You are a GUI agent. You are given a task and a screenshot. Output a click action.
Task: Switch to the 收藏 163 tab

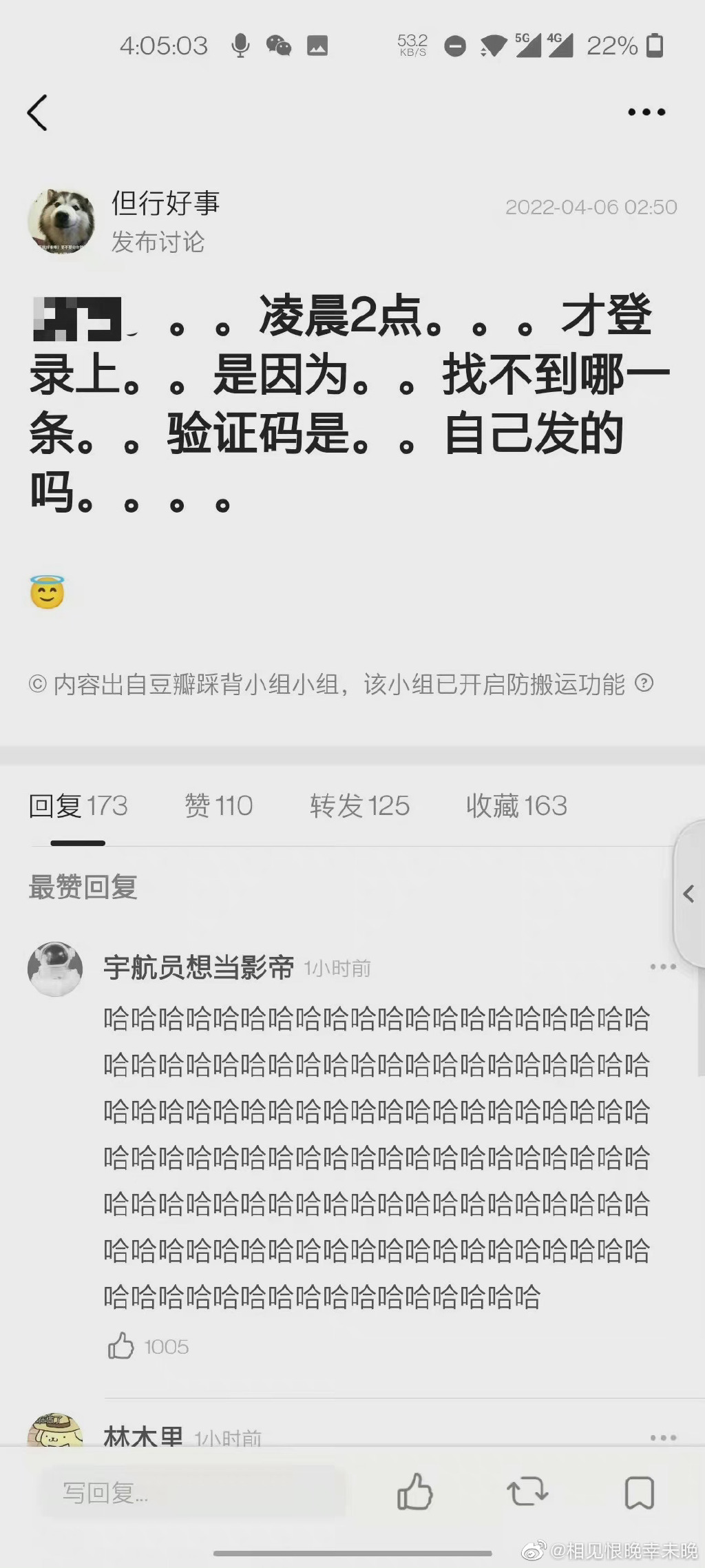[516, 806]
